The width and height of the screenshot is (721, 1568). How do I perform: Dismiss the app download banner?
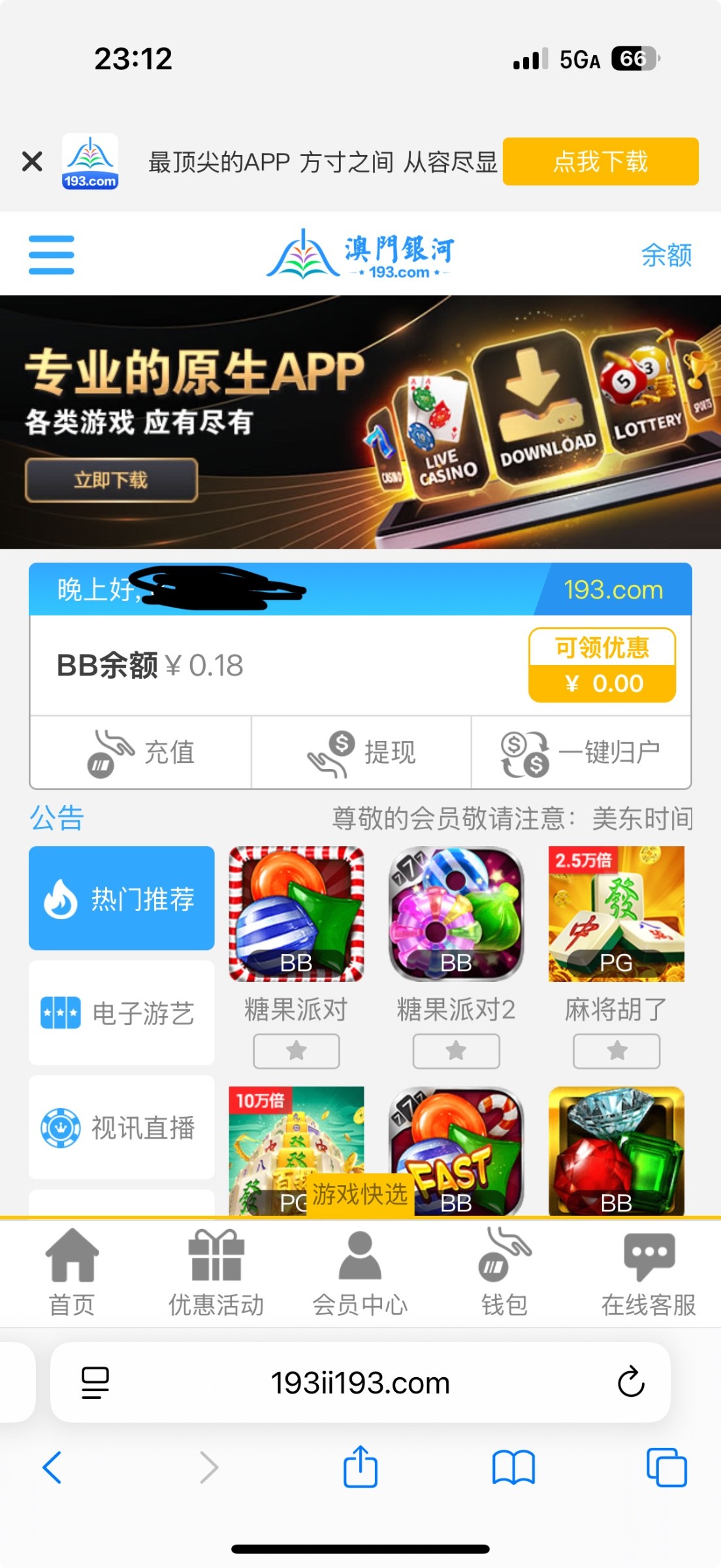click(x=32, y=161)
